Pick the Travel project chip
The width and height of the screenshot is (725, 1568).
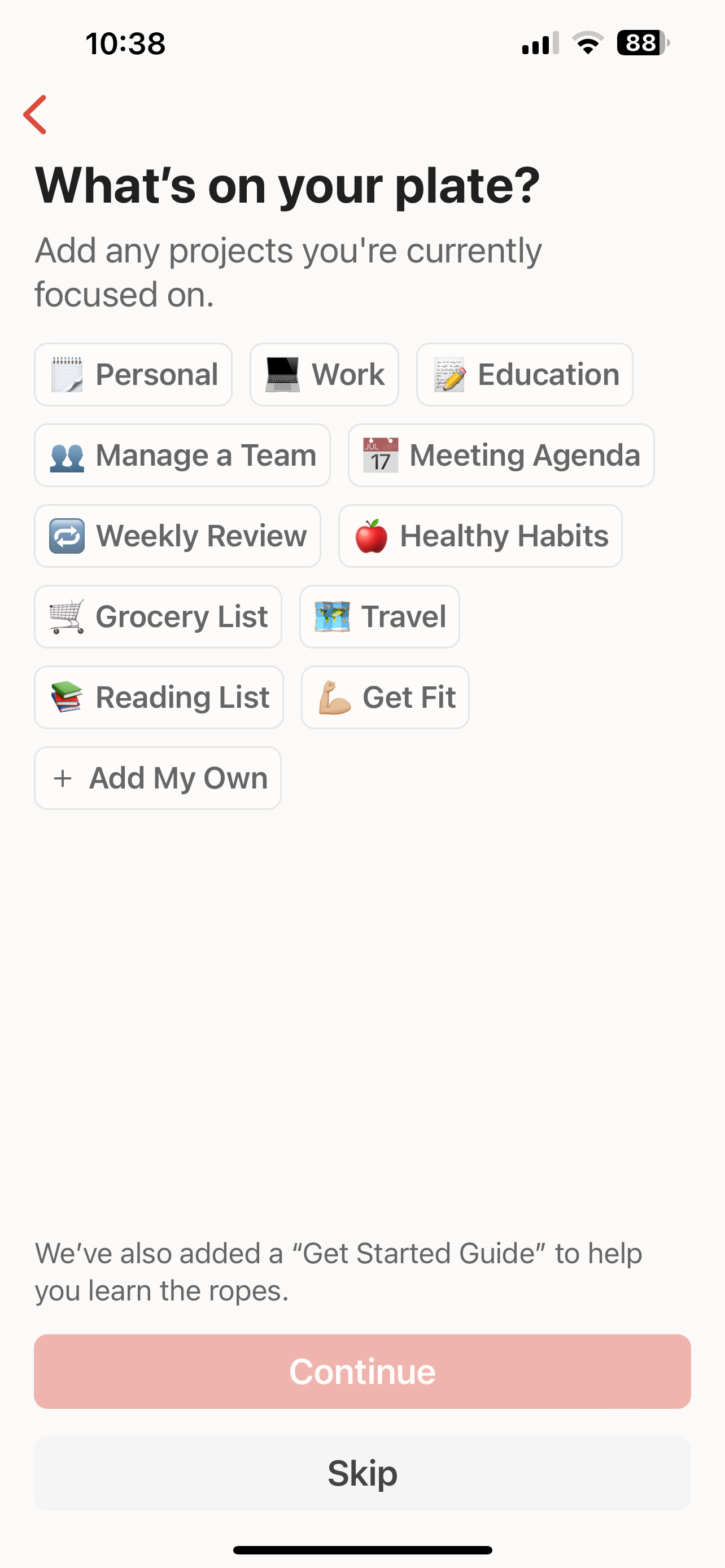point(379,616)
